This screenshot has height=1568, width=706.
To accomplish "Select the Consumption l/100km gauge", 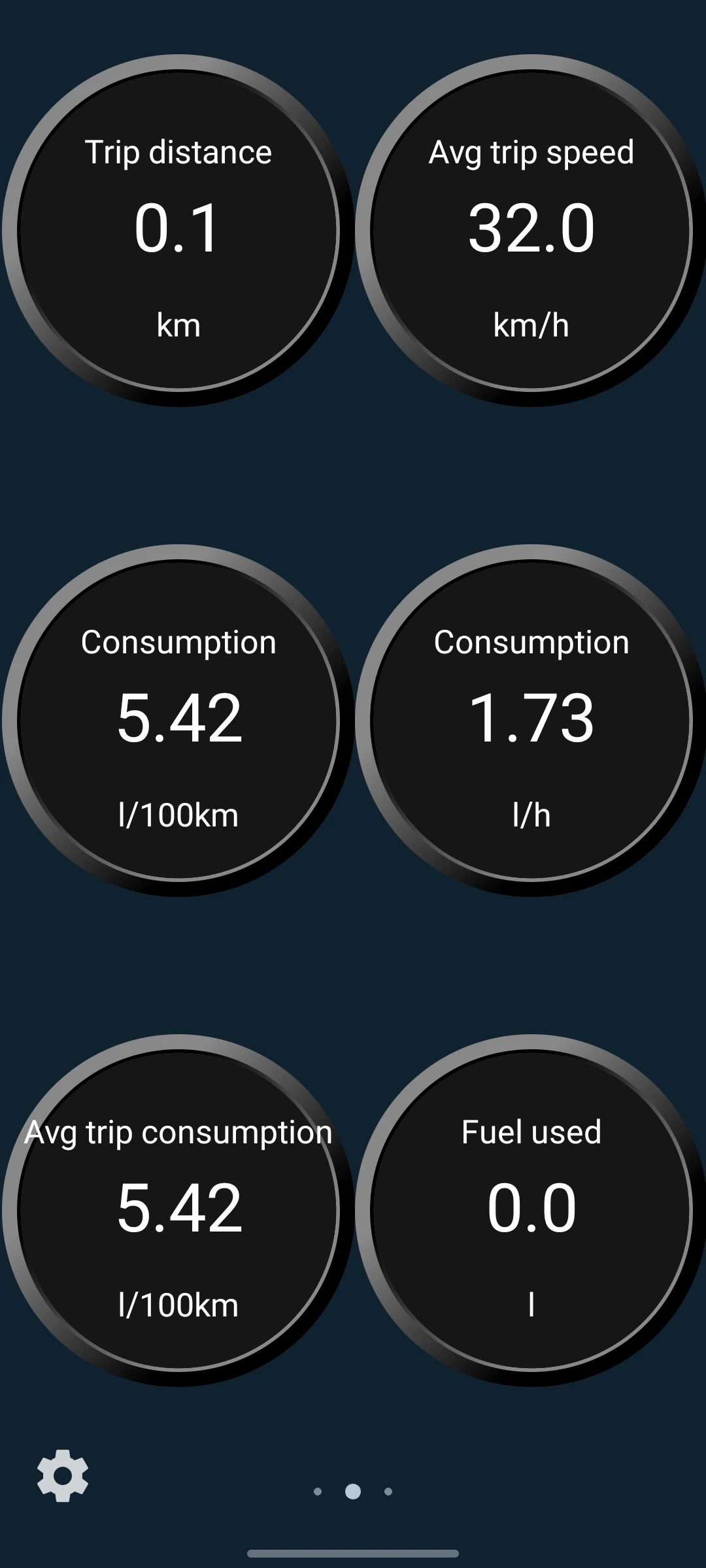I will click(x=178, y=720).
